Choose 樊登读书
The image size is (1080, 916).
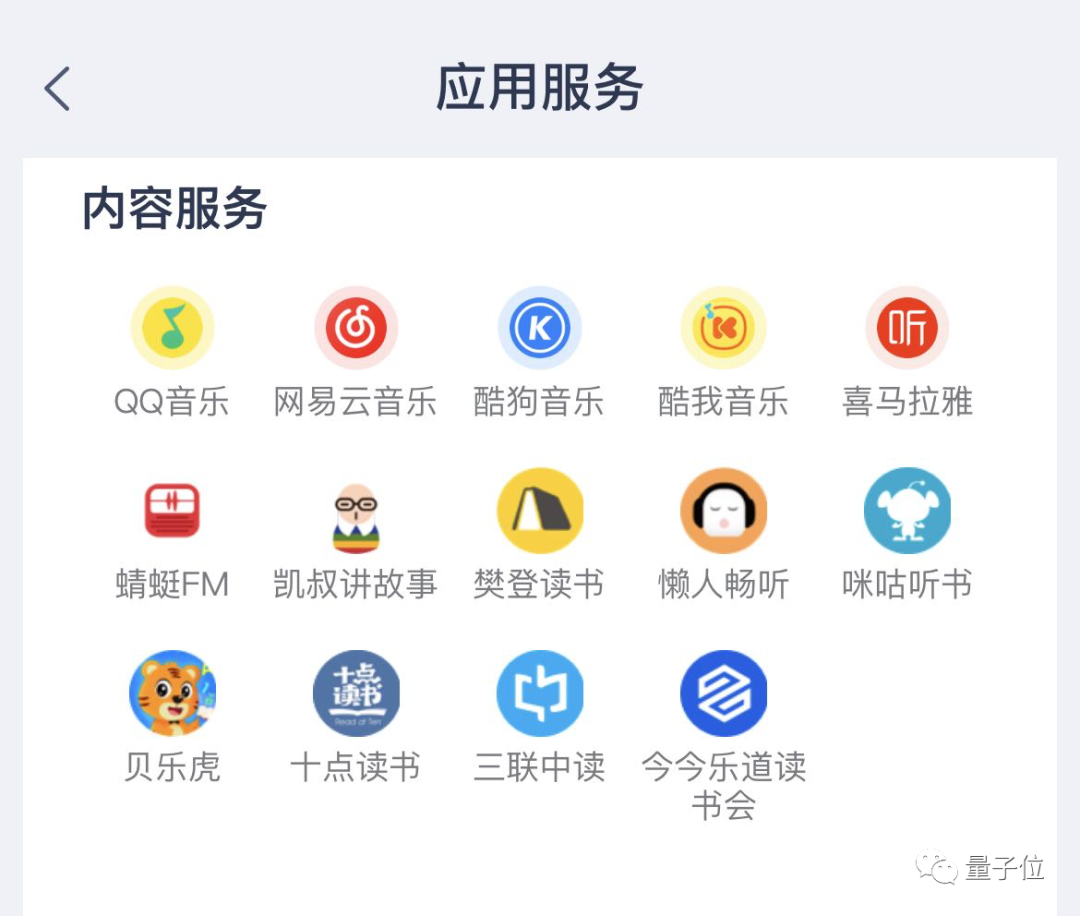point(540,511)
